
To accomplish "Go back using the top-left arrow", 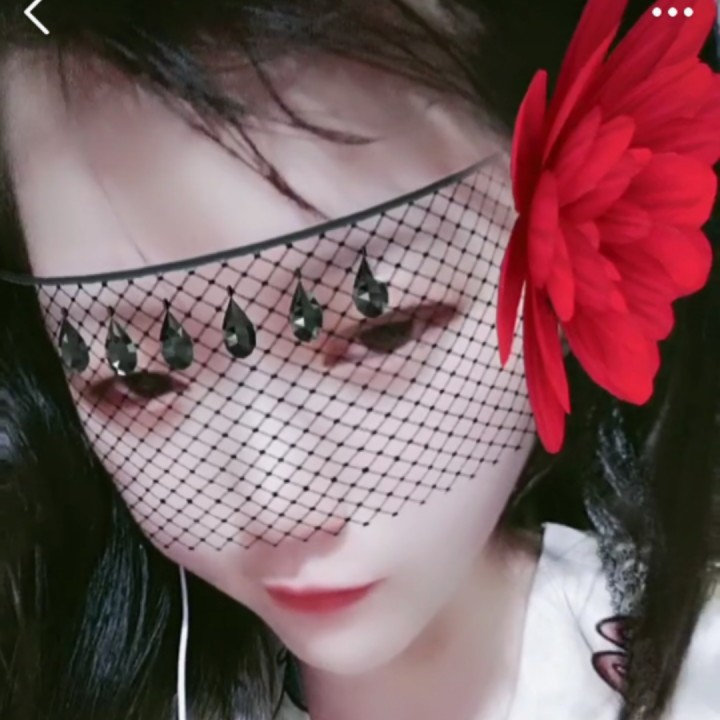I will [36, 15].
